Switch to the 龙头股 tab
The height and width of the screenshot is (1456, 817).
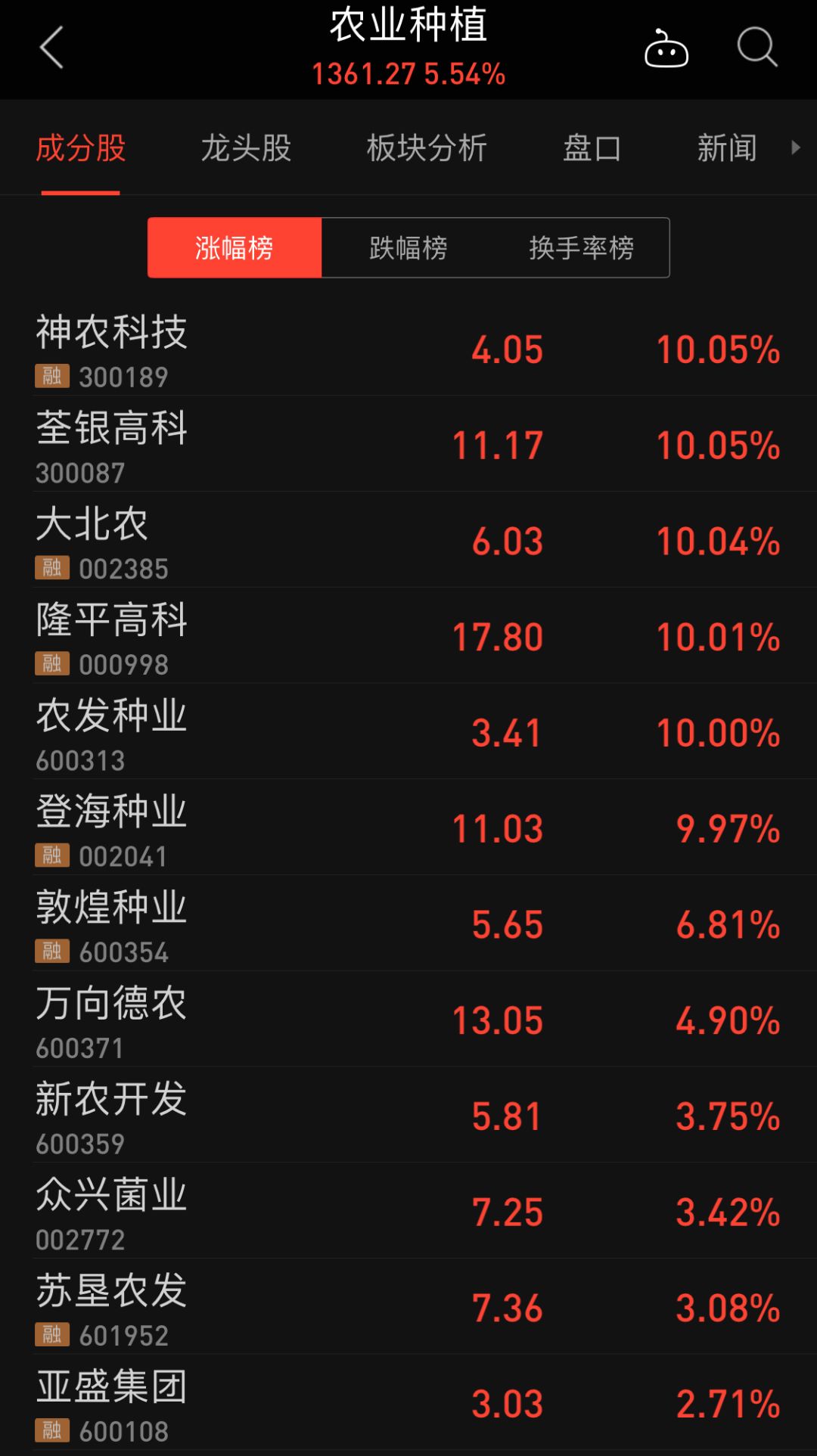246,148
